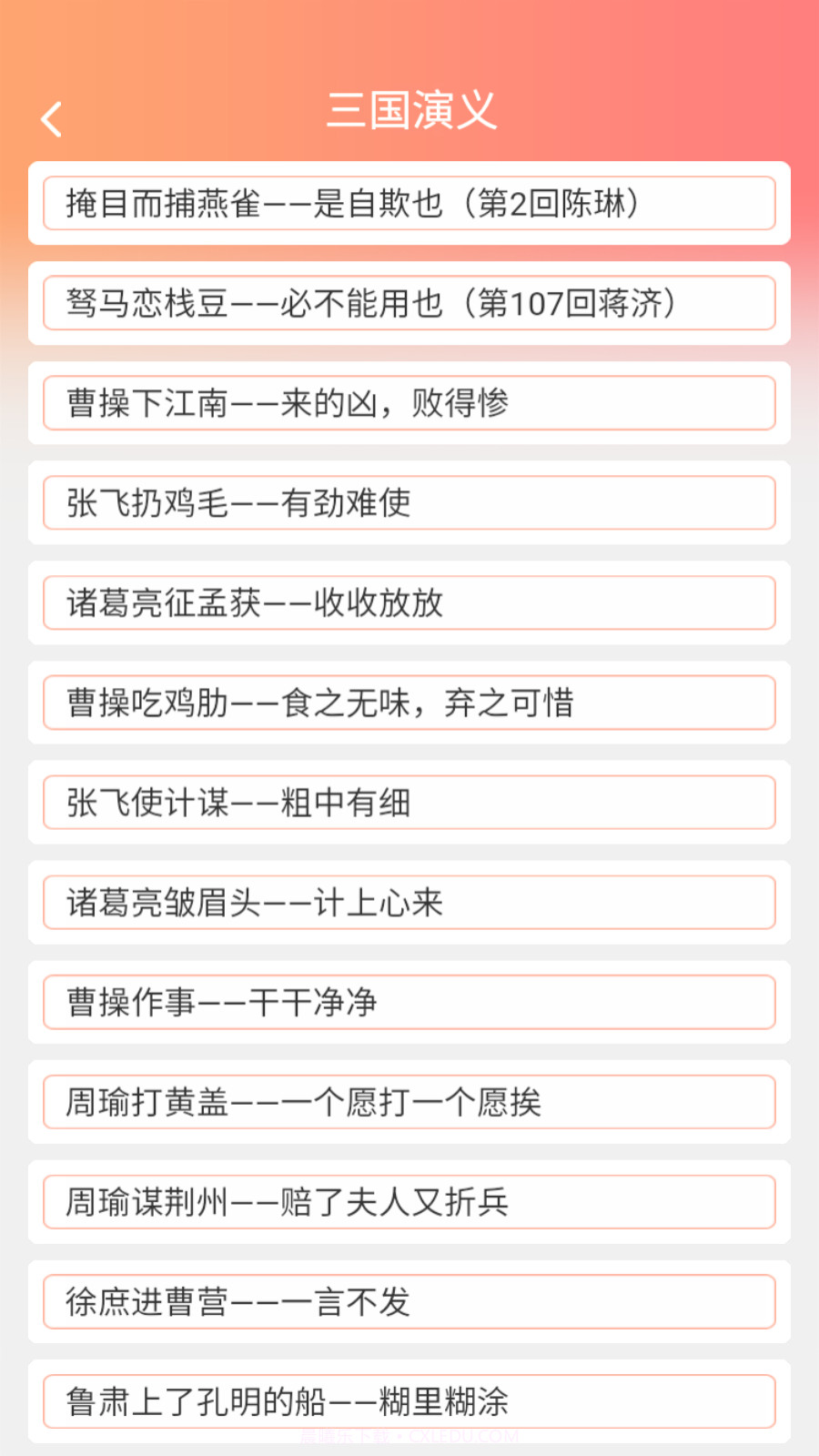Tap 张飞使计谋——粗中有细
819x1456 pixels.
[x=409, y=802]
